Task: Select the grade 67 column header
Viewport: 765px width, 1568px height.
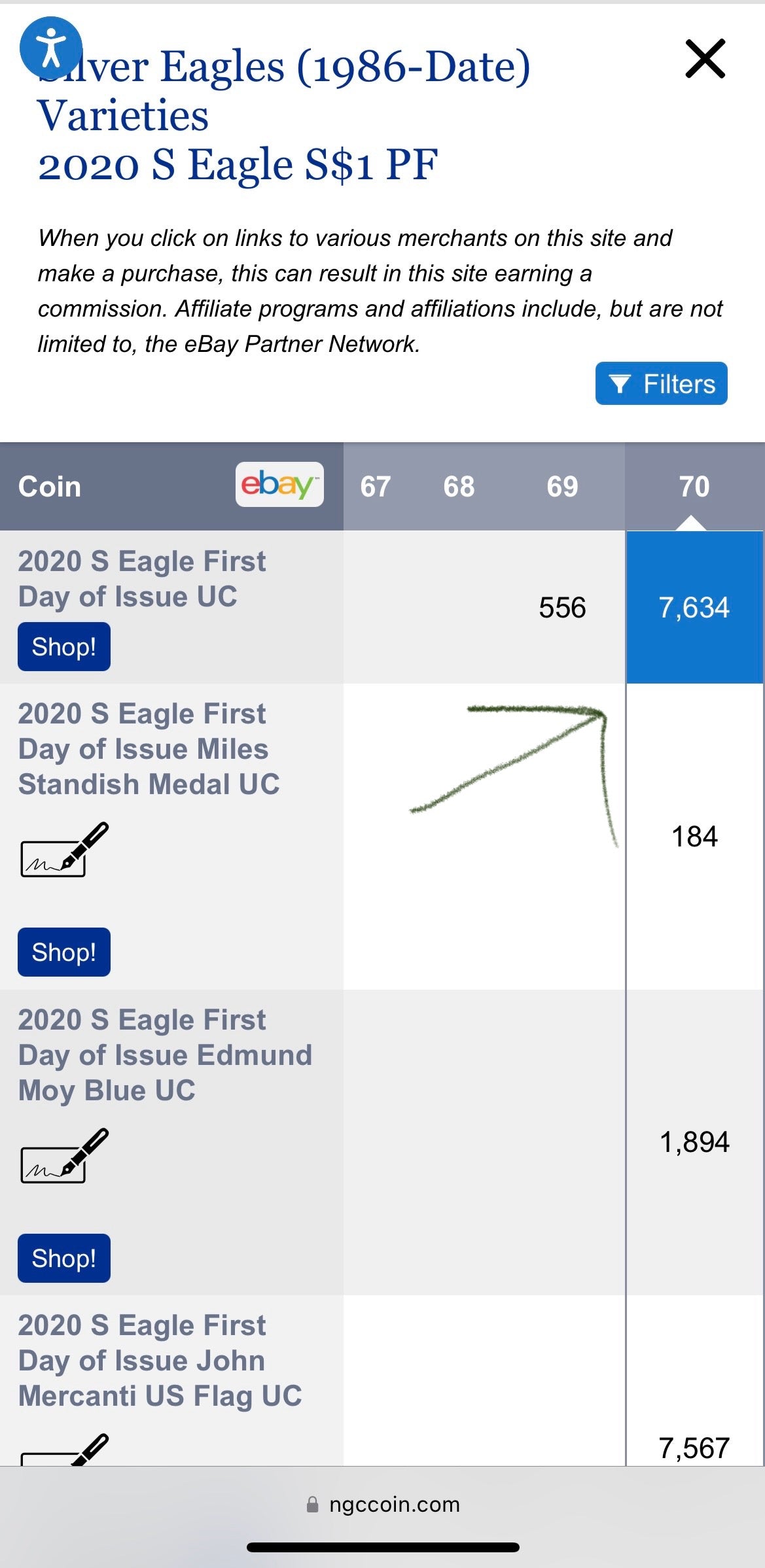Action: (x=375, y=487)
